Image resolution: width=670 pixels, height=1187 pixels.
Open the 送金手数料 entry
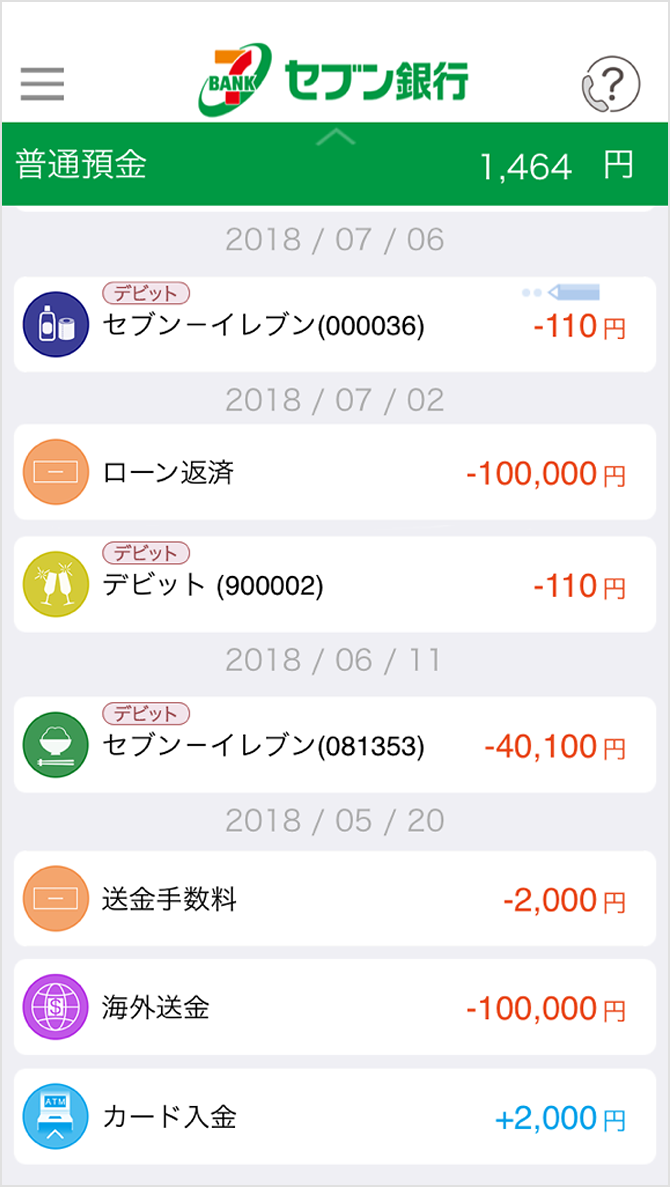click(335, 899)
